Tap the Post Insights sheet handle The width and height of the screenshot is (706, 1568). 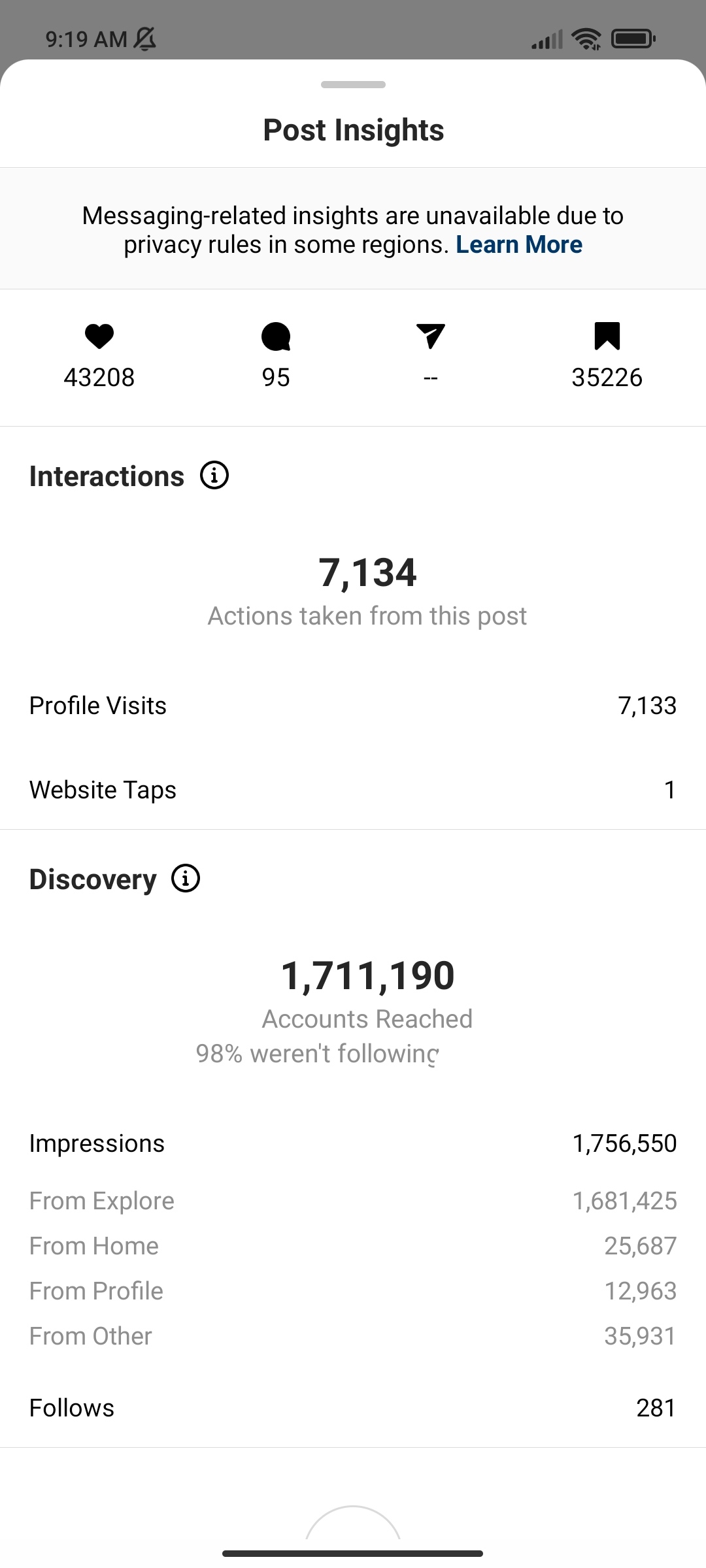click(x=353, y=84)
